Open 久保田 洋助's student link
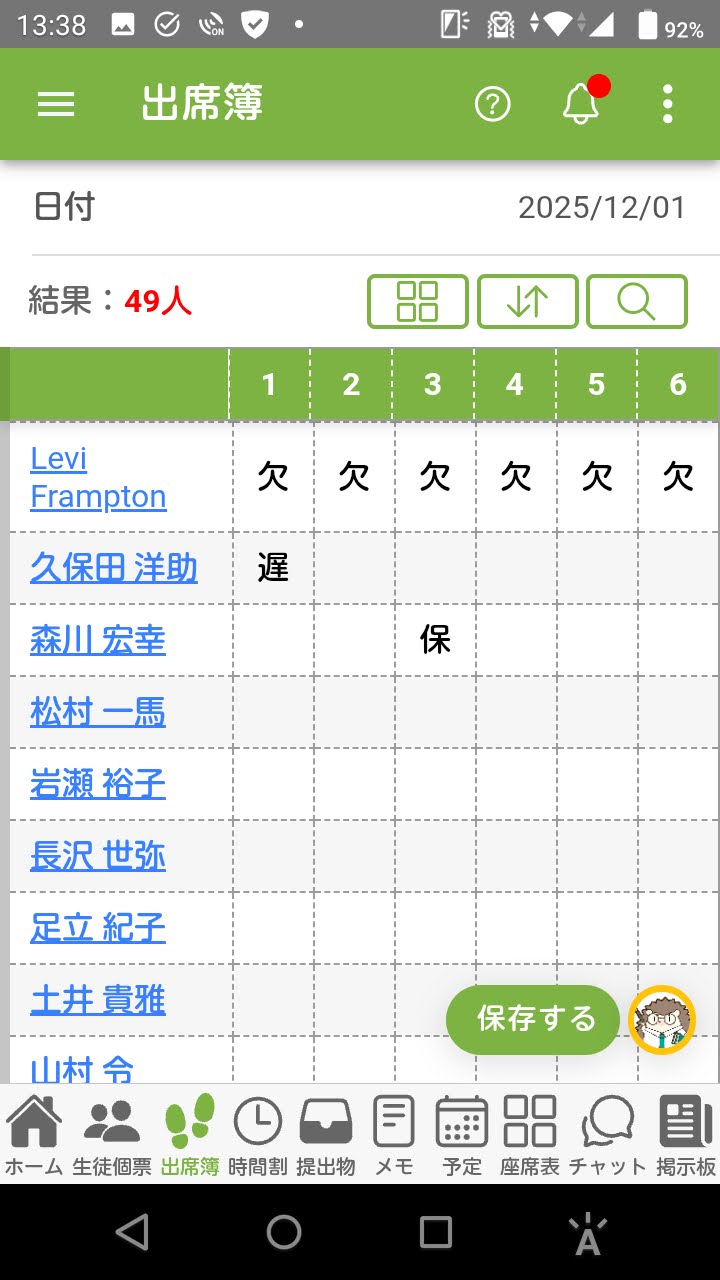The height and width of the screenshot is (1280, 720). [113, 568]
